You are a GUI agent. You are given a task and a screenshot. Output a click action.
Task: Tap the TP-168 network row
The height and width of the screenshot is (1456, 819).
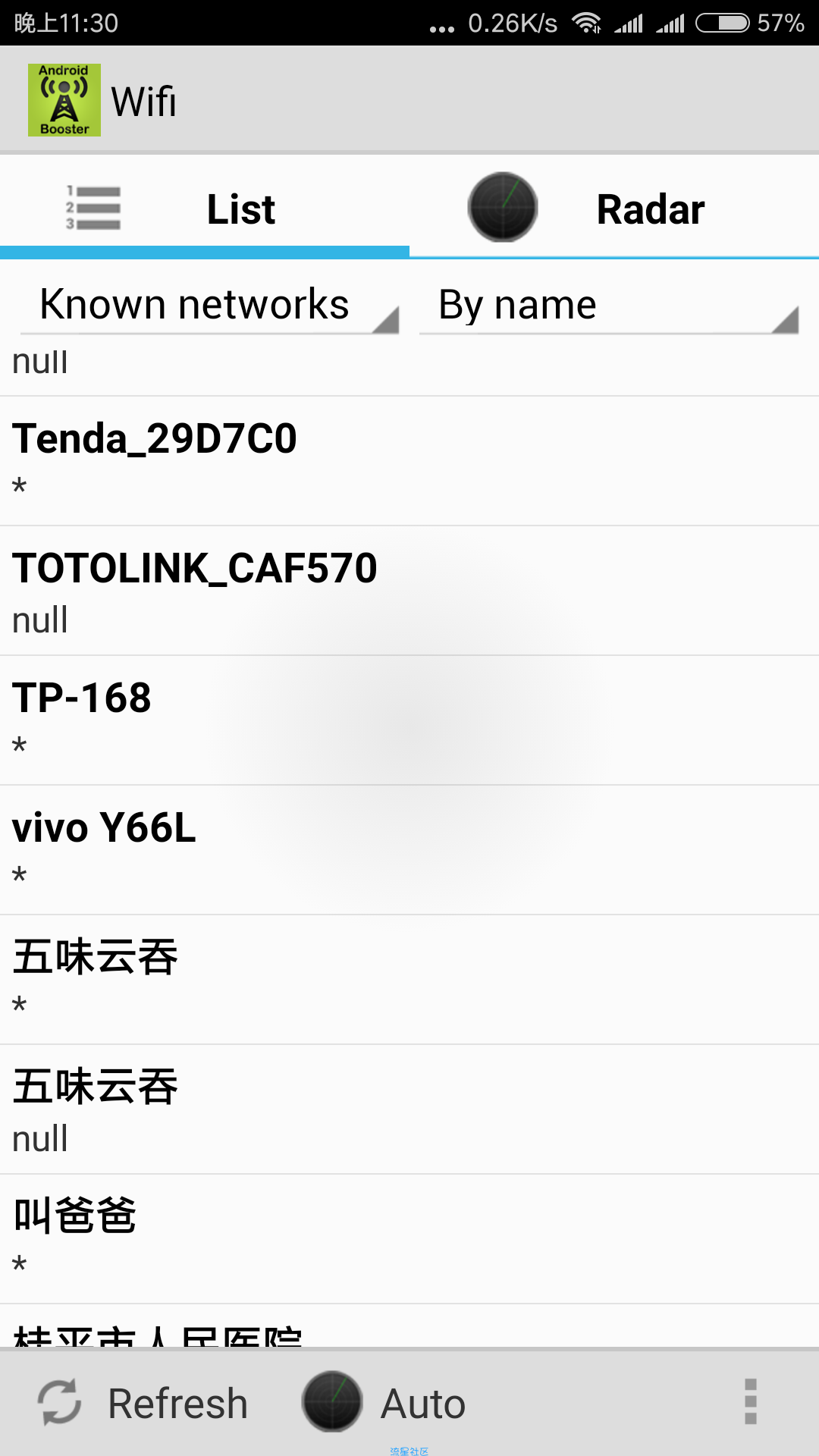coord(409,720)
